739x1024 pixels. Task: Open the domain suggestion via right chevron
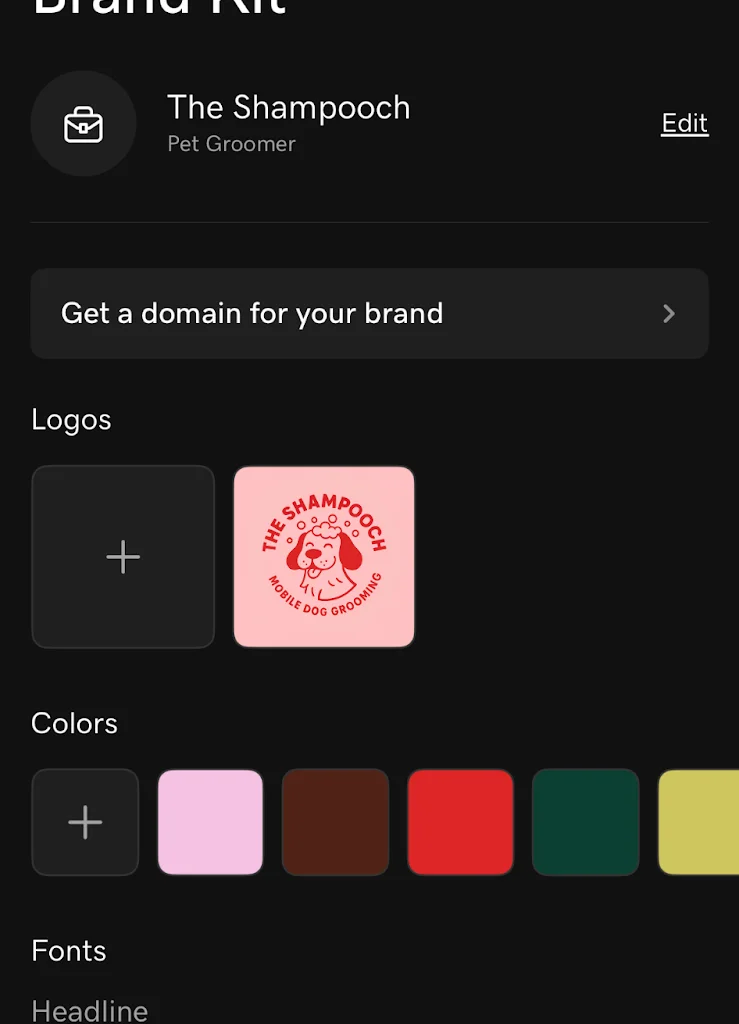click(x=669, y=313)
